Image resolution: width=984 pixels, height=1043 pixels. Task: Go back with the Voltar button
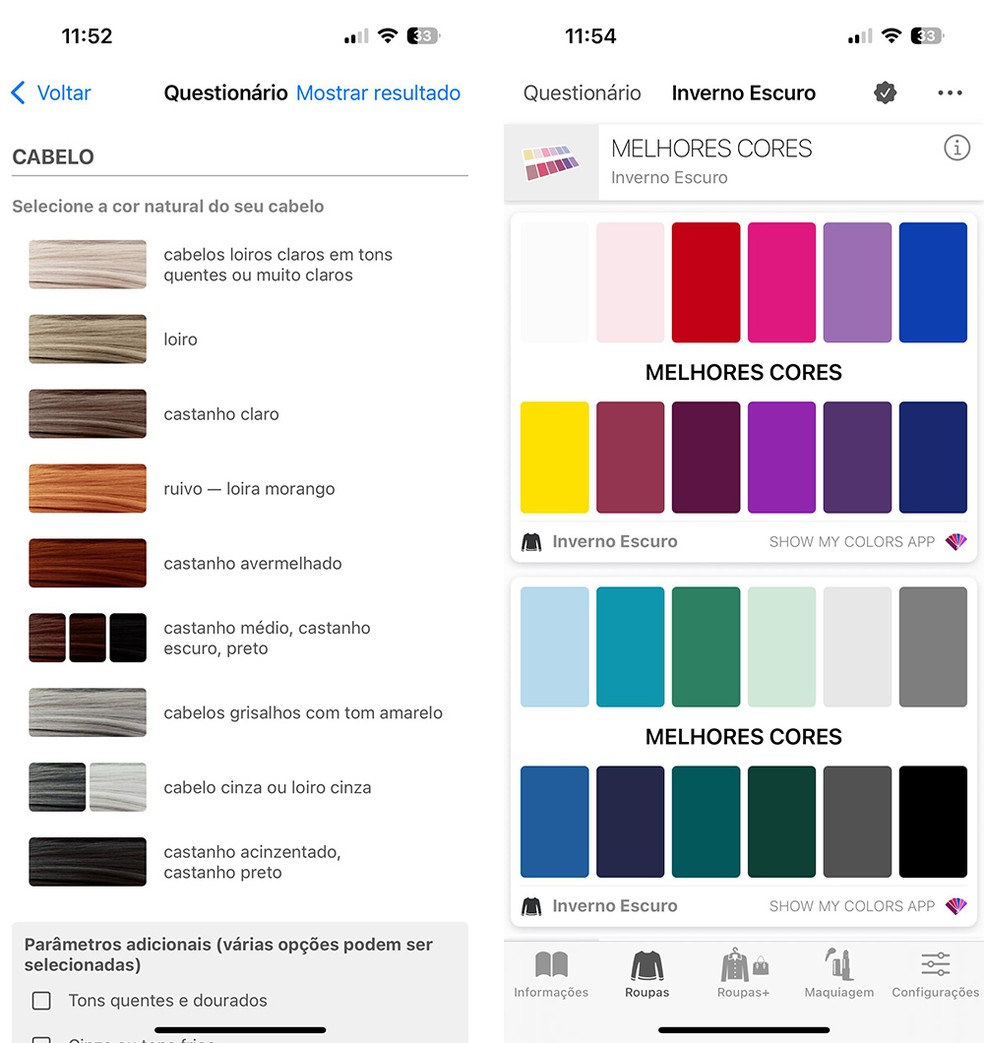(52, 93)
